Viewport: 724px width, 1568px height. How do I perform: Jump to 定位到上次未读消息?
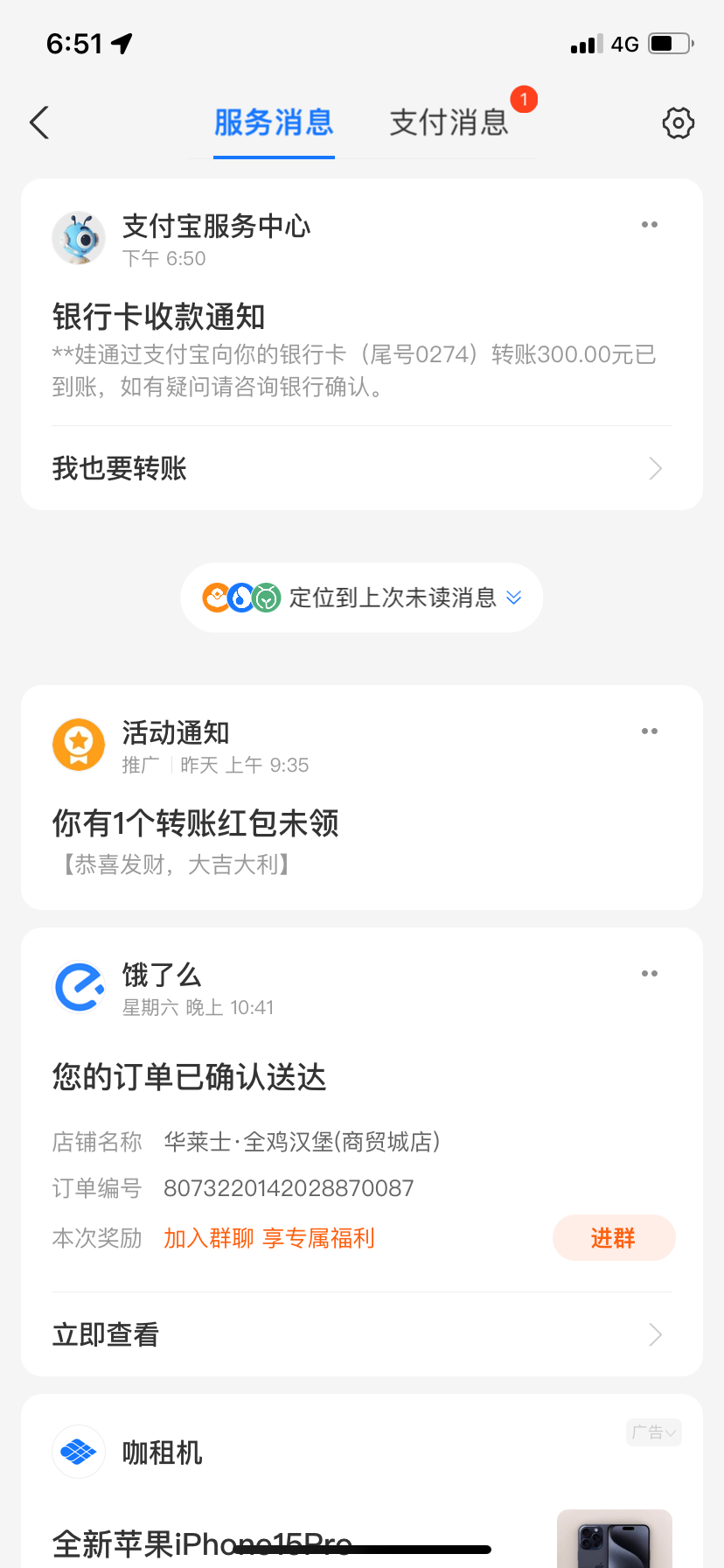coord(361,598)
